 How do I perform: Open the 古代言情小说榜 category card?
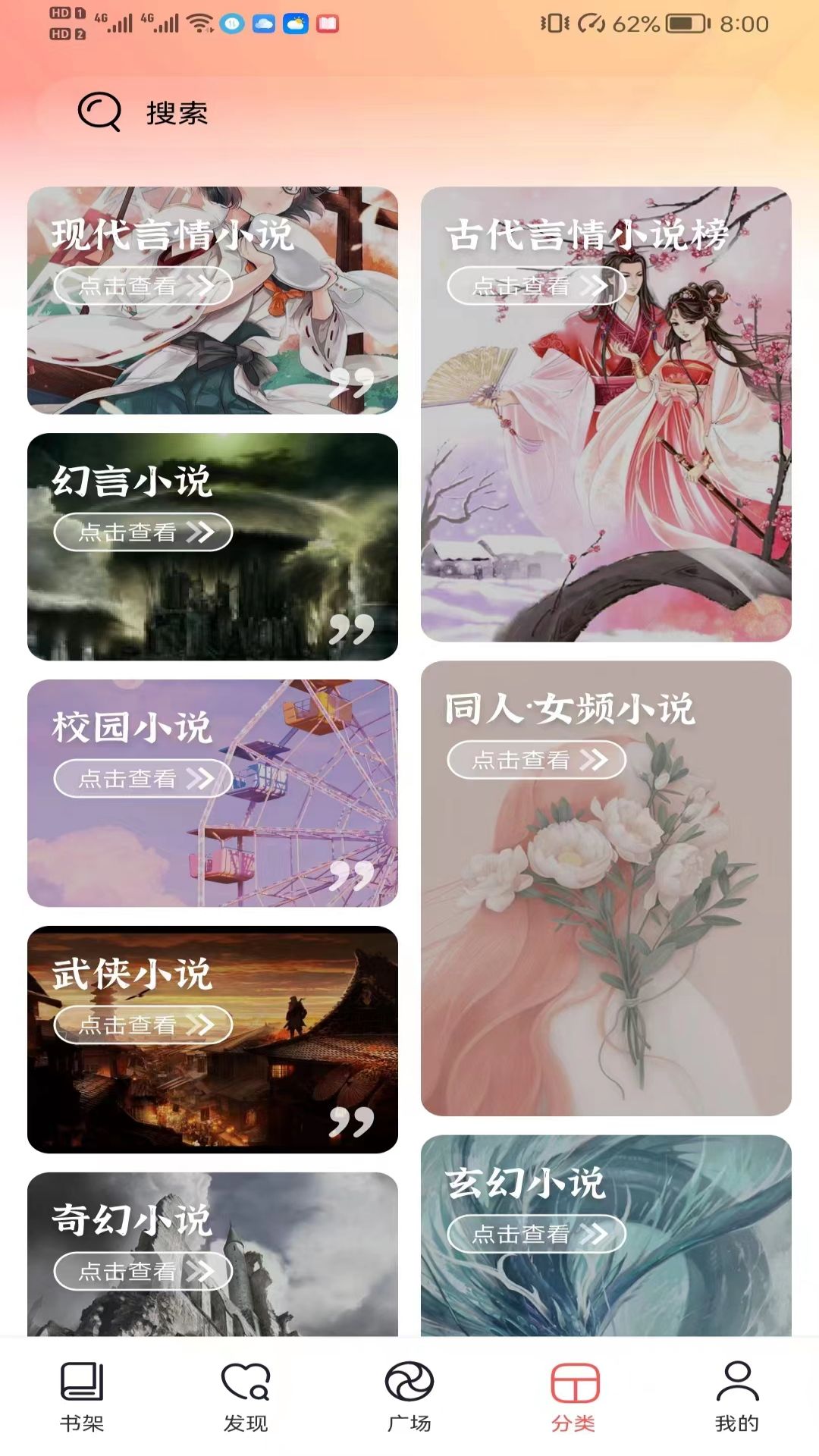point(606,414)
